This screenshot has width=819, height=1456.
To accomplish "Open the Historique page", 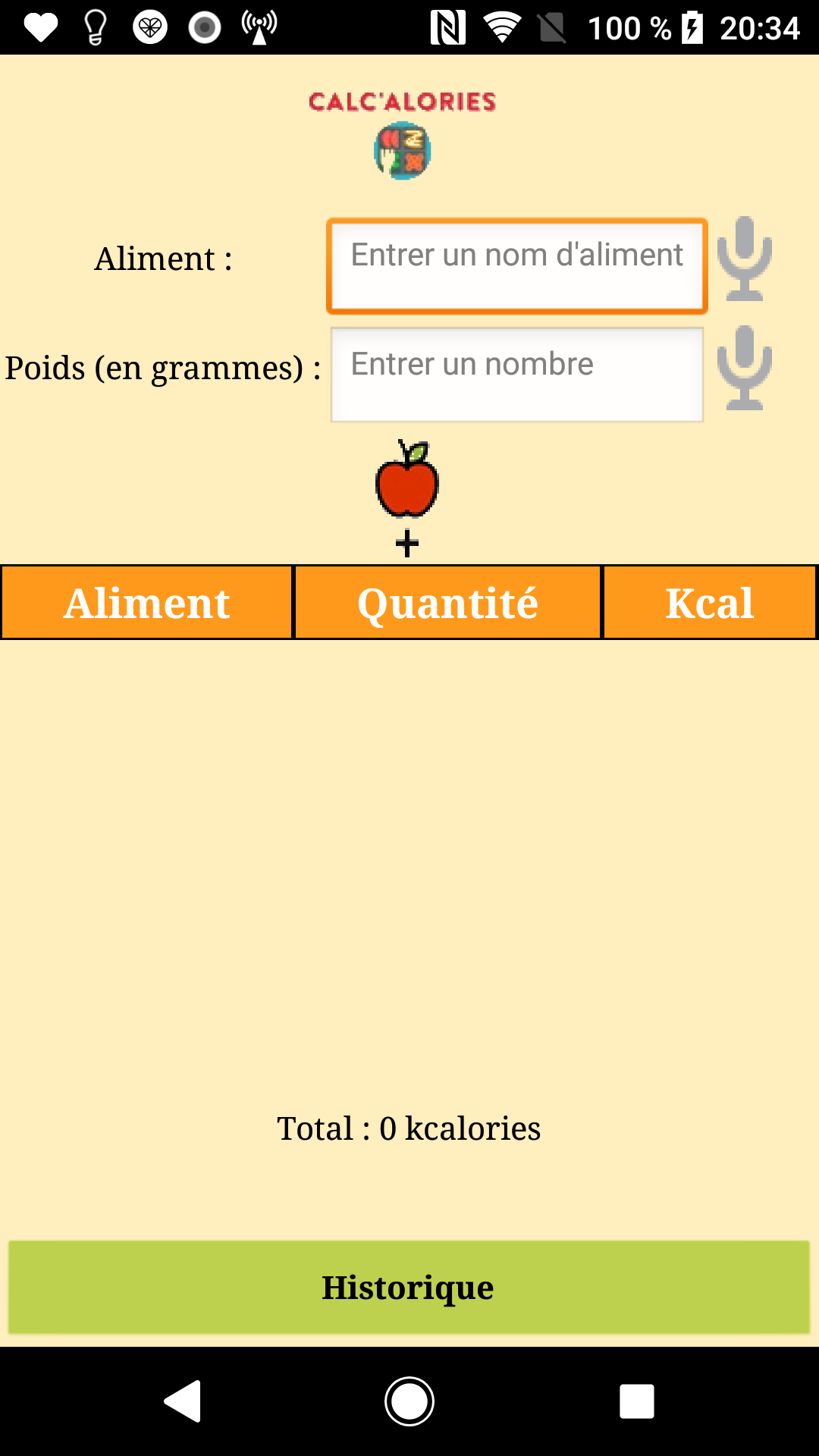I will [x=409, y=1287].
